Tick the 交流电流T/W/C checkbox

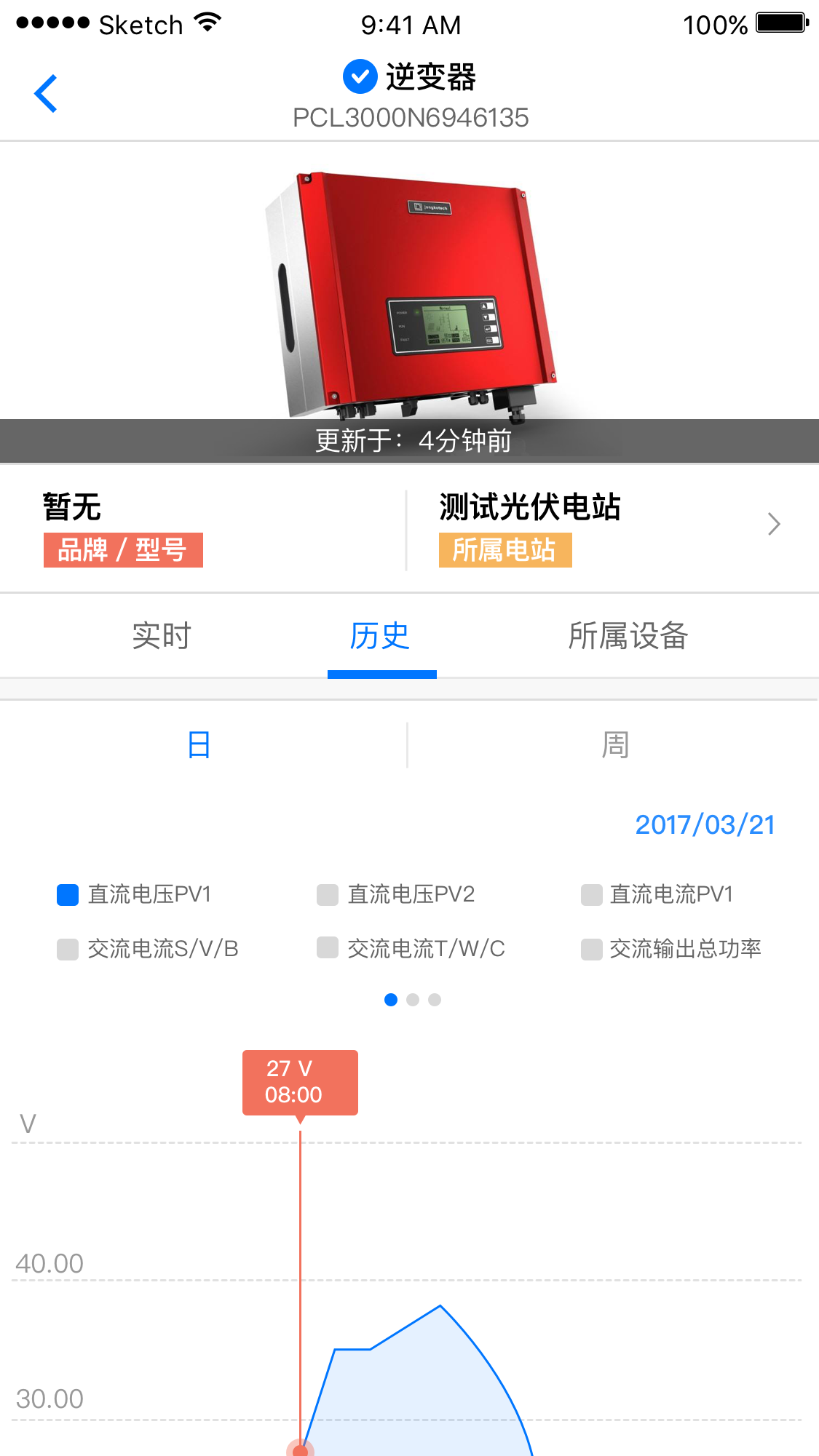click(328, 949)
